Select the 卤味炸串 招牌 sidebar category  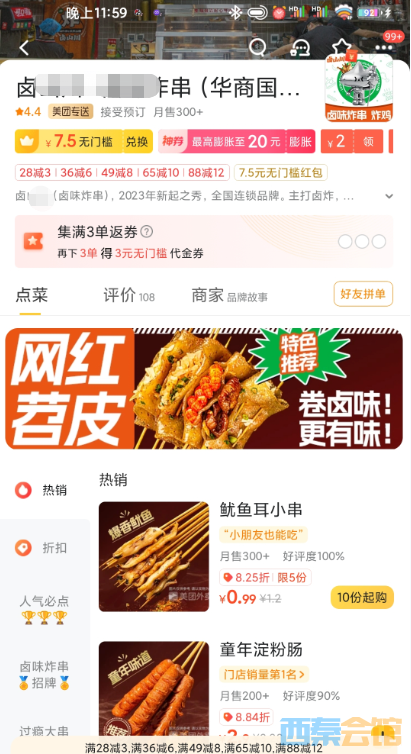[45, 674]
